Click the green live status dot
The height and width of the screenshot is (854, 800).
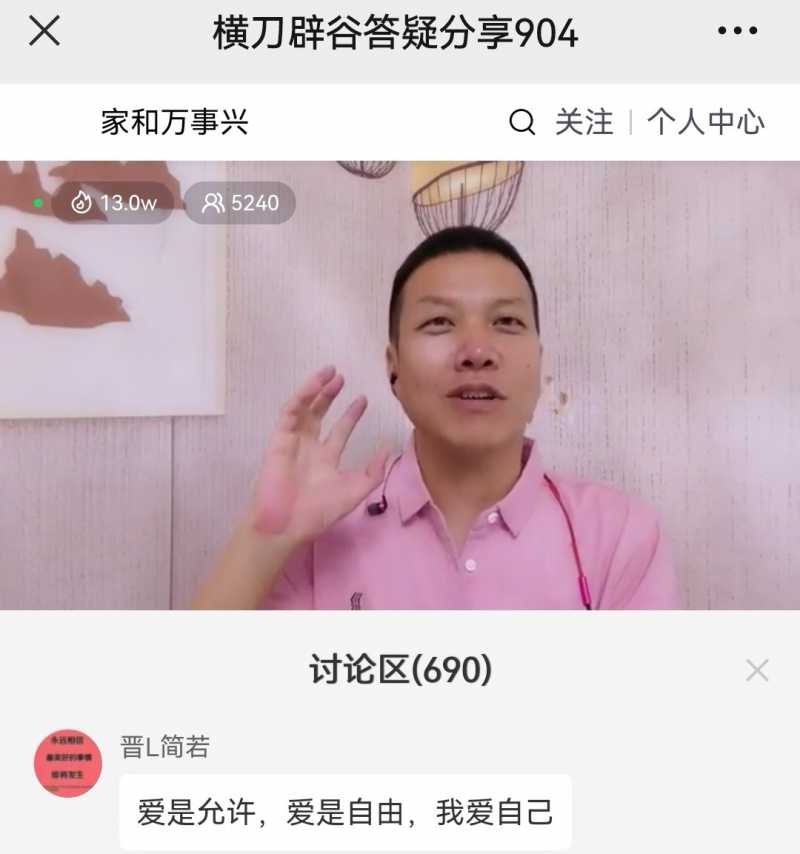click(x=38, y=203)
